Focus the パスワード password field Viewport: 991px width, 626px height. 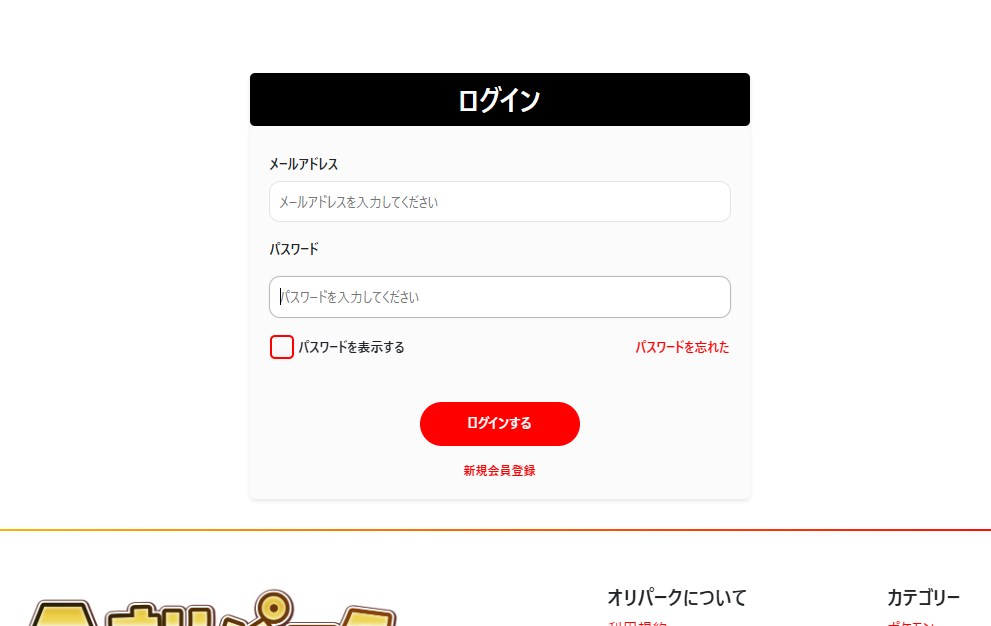[499, 297]
